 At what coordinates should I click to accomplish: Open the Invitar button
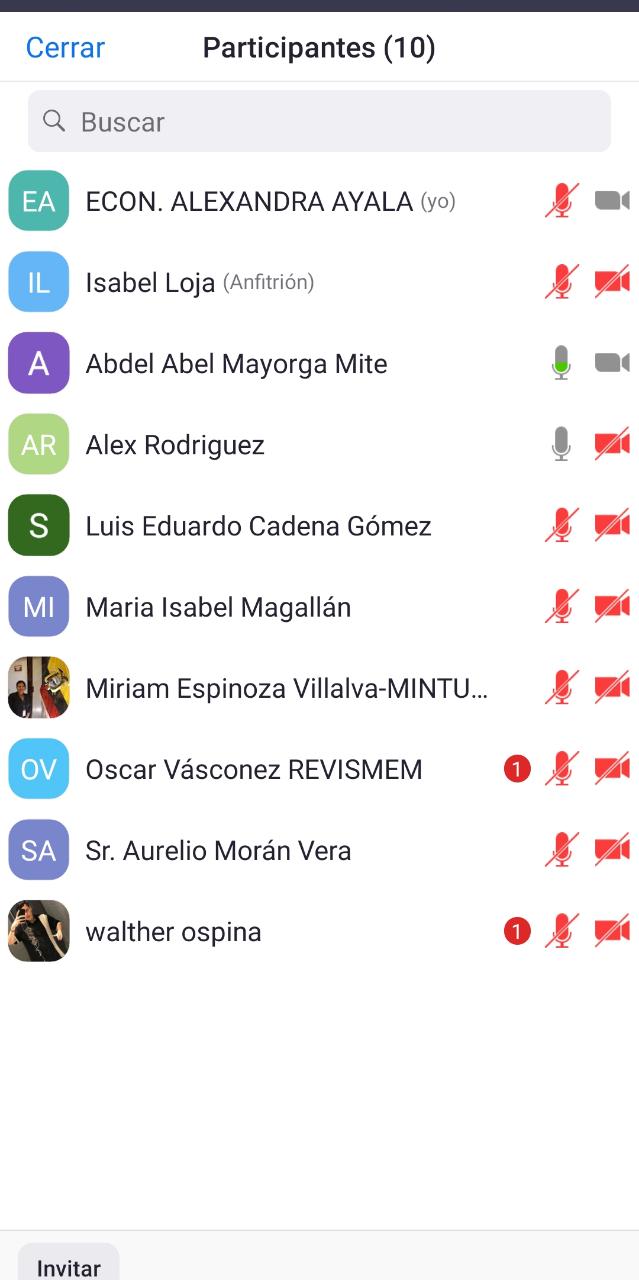69,1267
